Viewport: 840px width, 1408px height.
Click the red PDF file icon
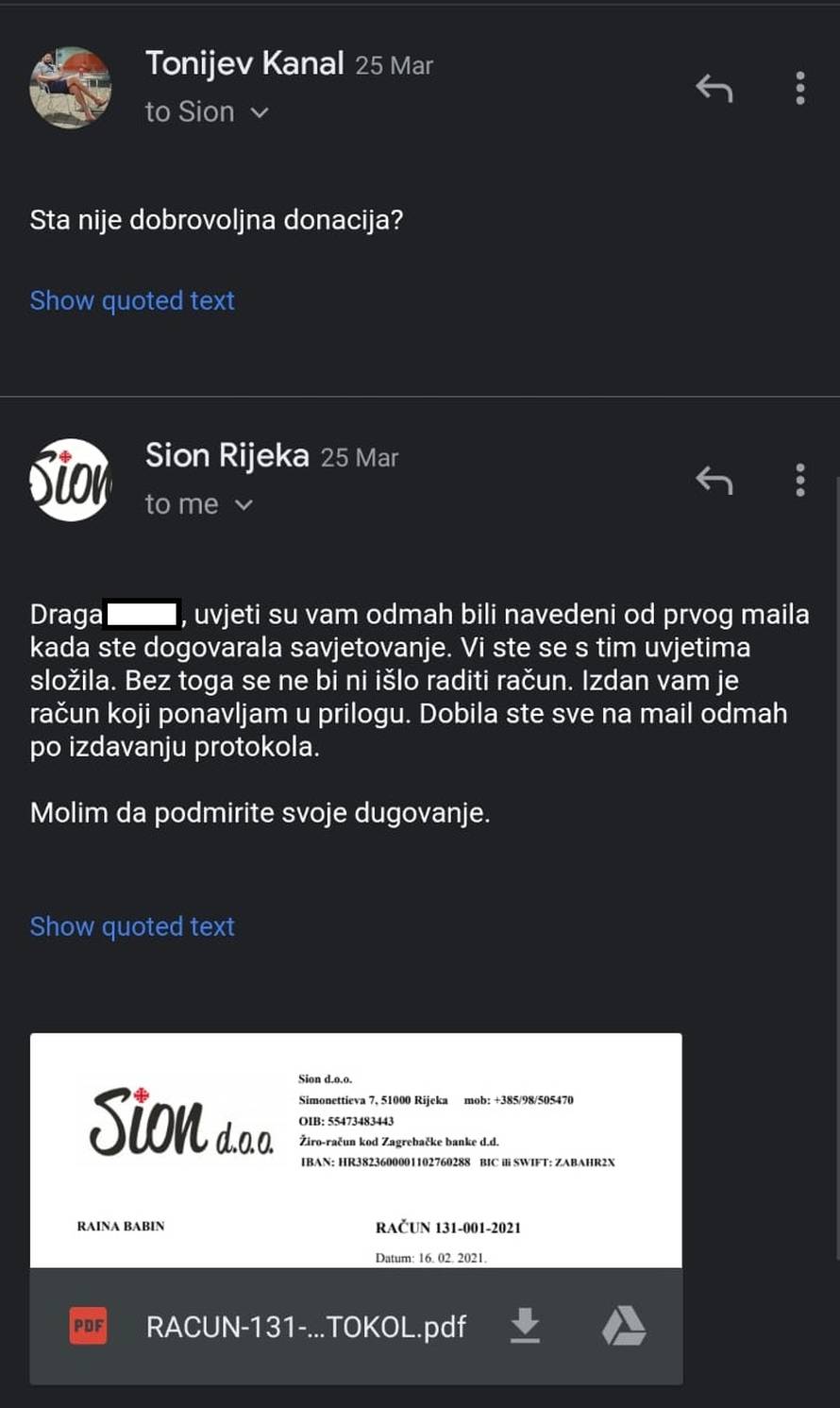pyautogui.click(x=88, y=1327)
